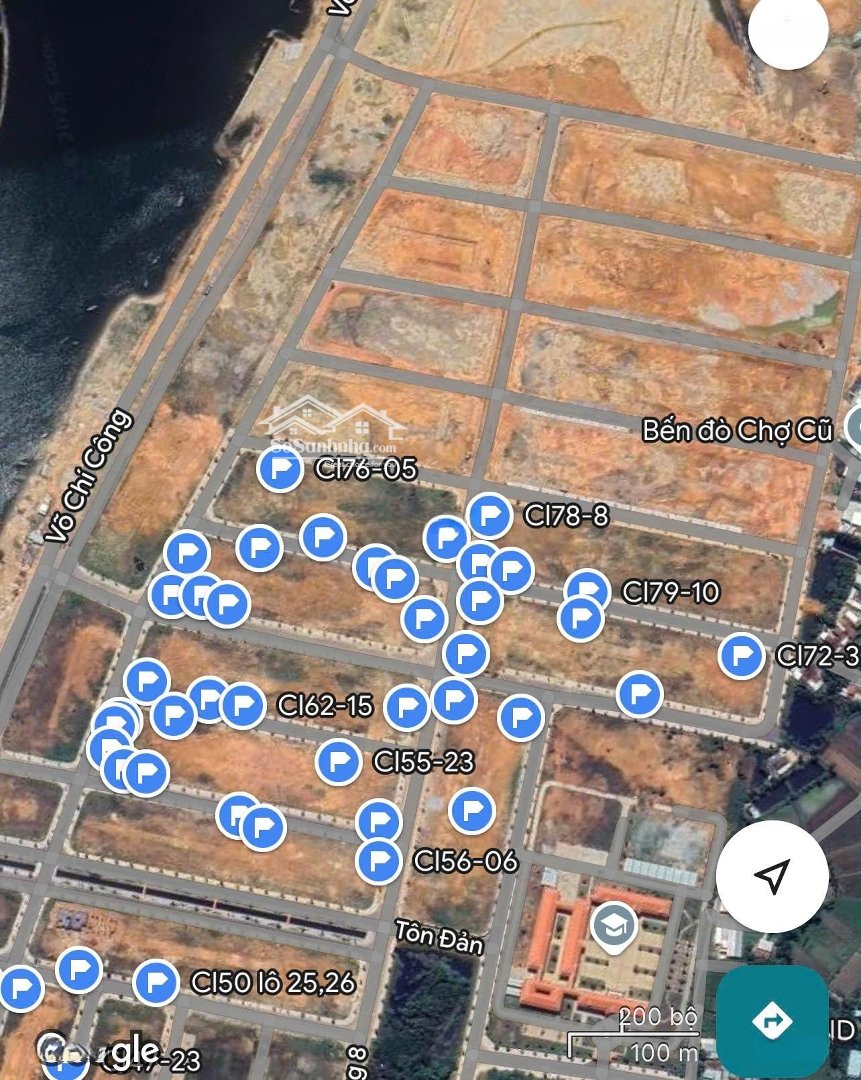Open directions with the blue arrow button
Viewport: 861px width, 1080px height.
tap(772, 1021)
